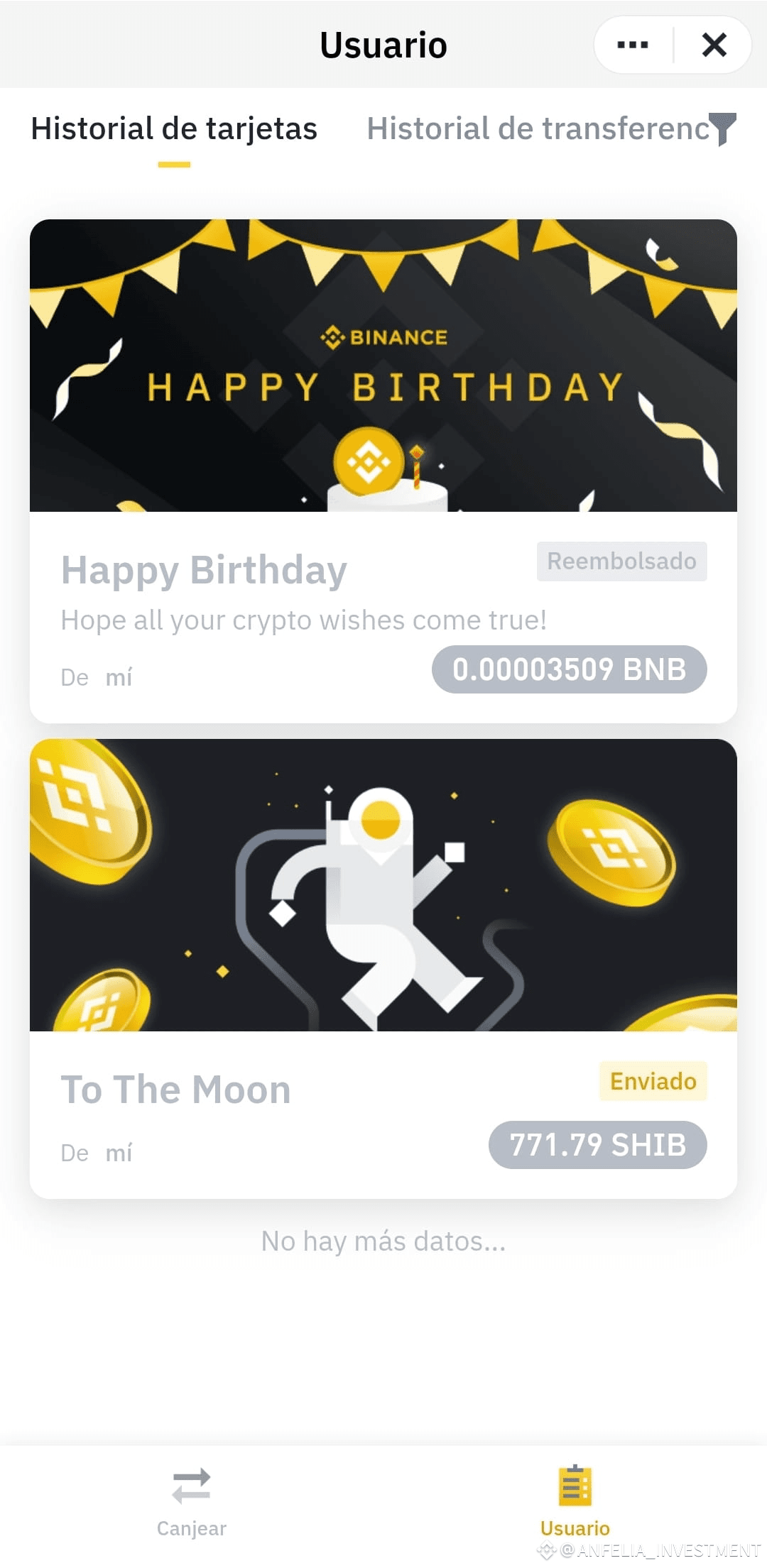Select the Historial de tarjetas tab

pyautogui.click(x=174, y=129)
